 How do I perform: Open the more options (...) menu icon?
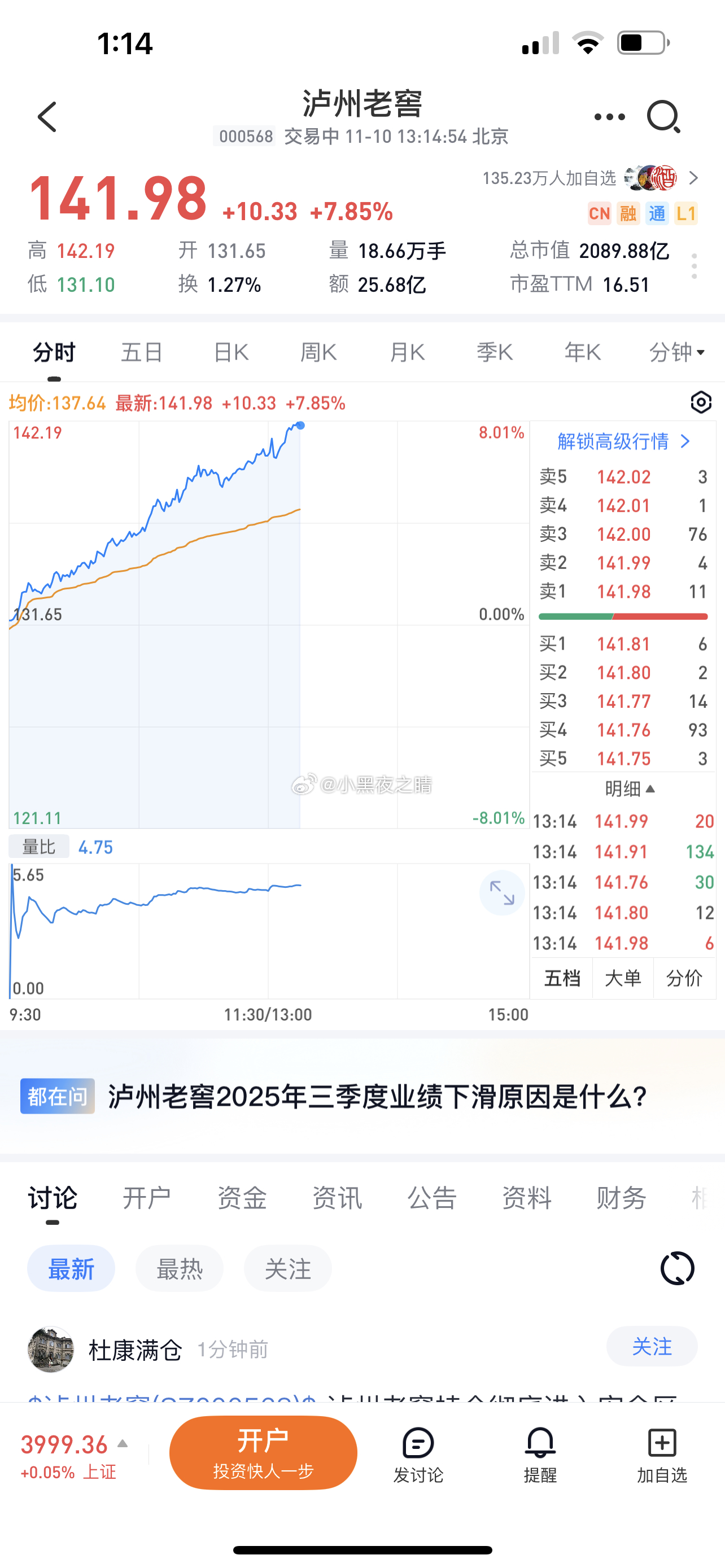tap(608, 116)
